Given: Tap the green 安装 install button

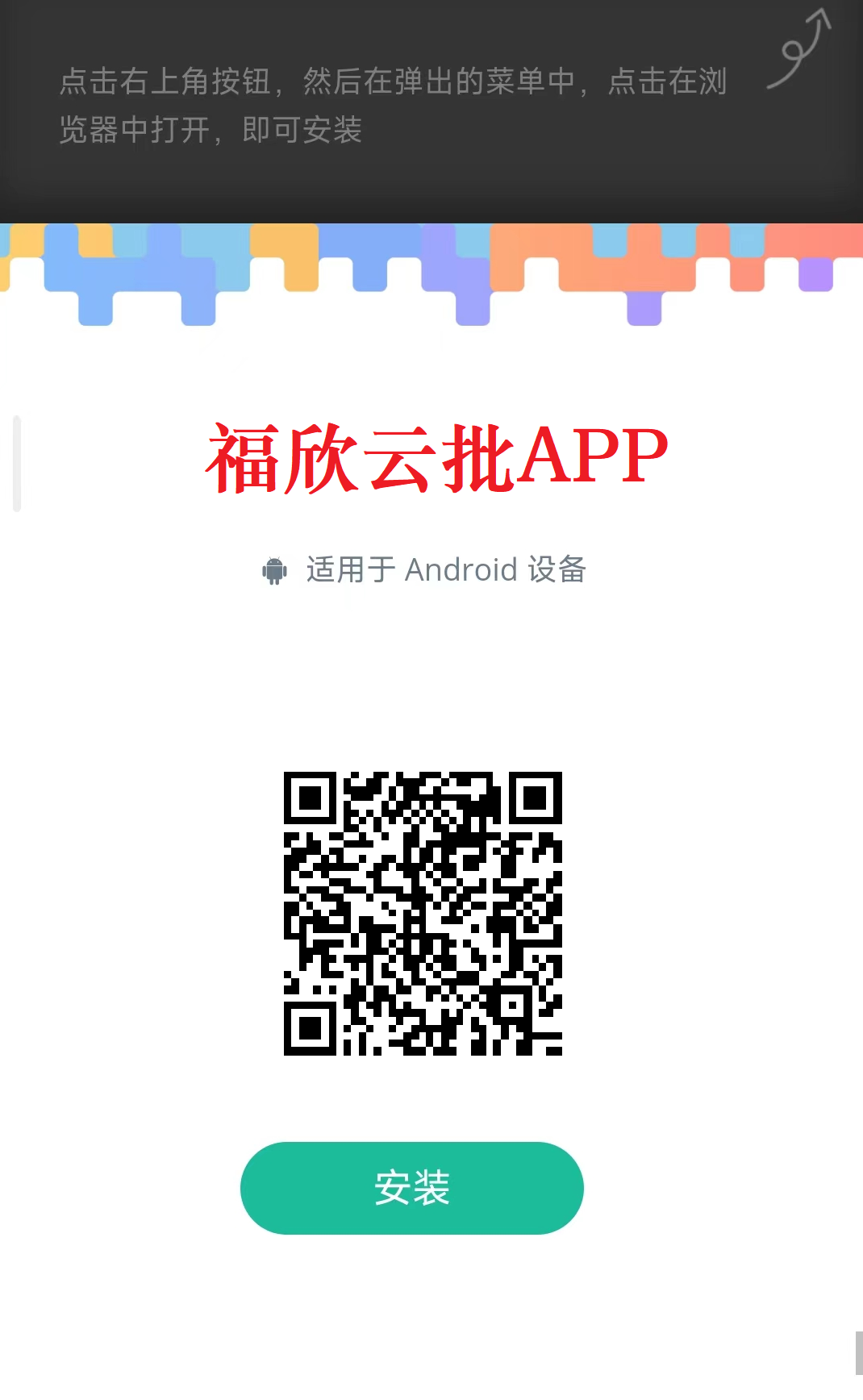Looking at the screenshot, I should pos(411,1187).
